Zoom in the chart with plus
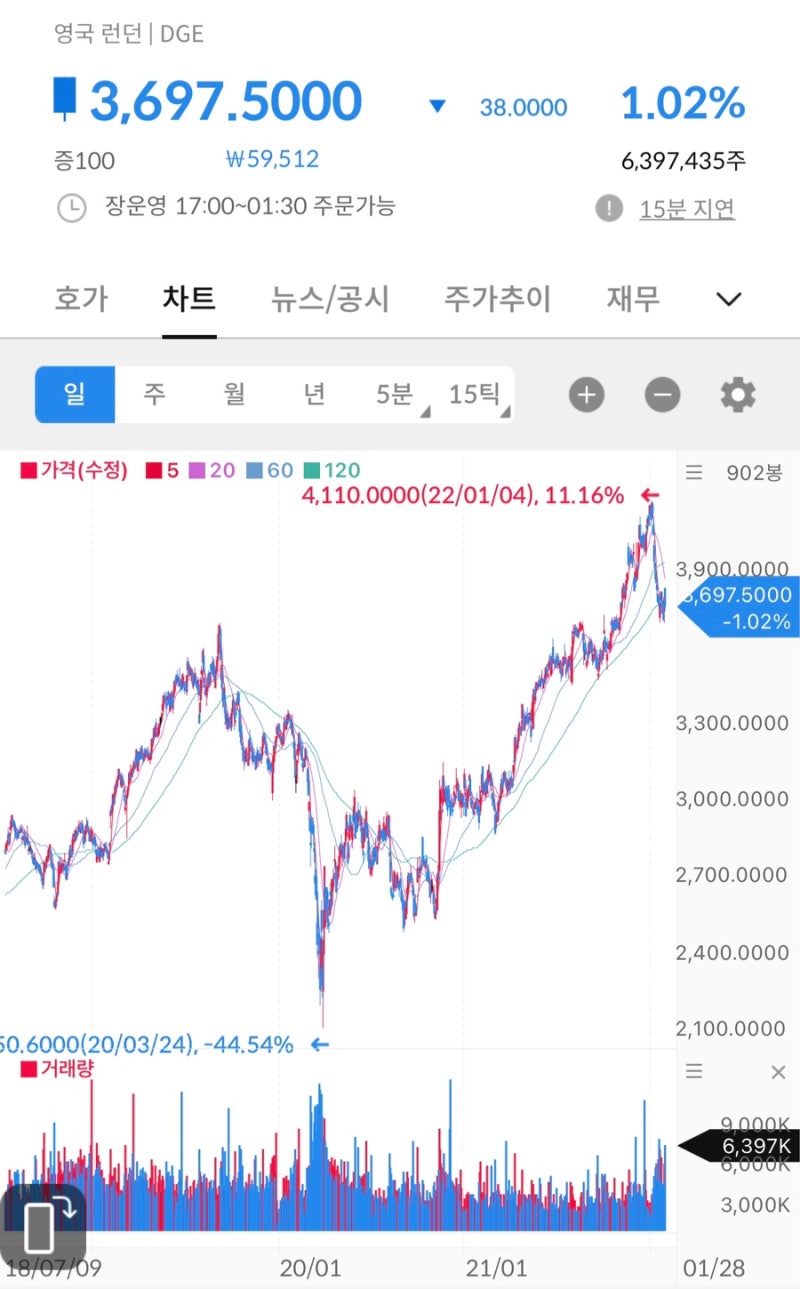This screenshot has height=1289, width=800. (x=587, y=395)
